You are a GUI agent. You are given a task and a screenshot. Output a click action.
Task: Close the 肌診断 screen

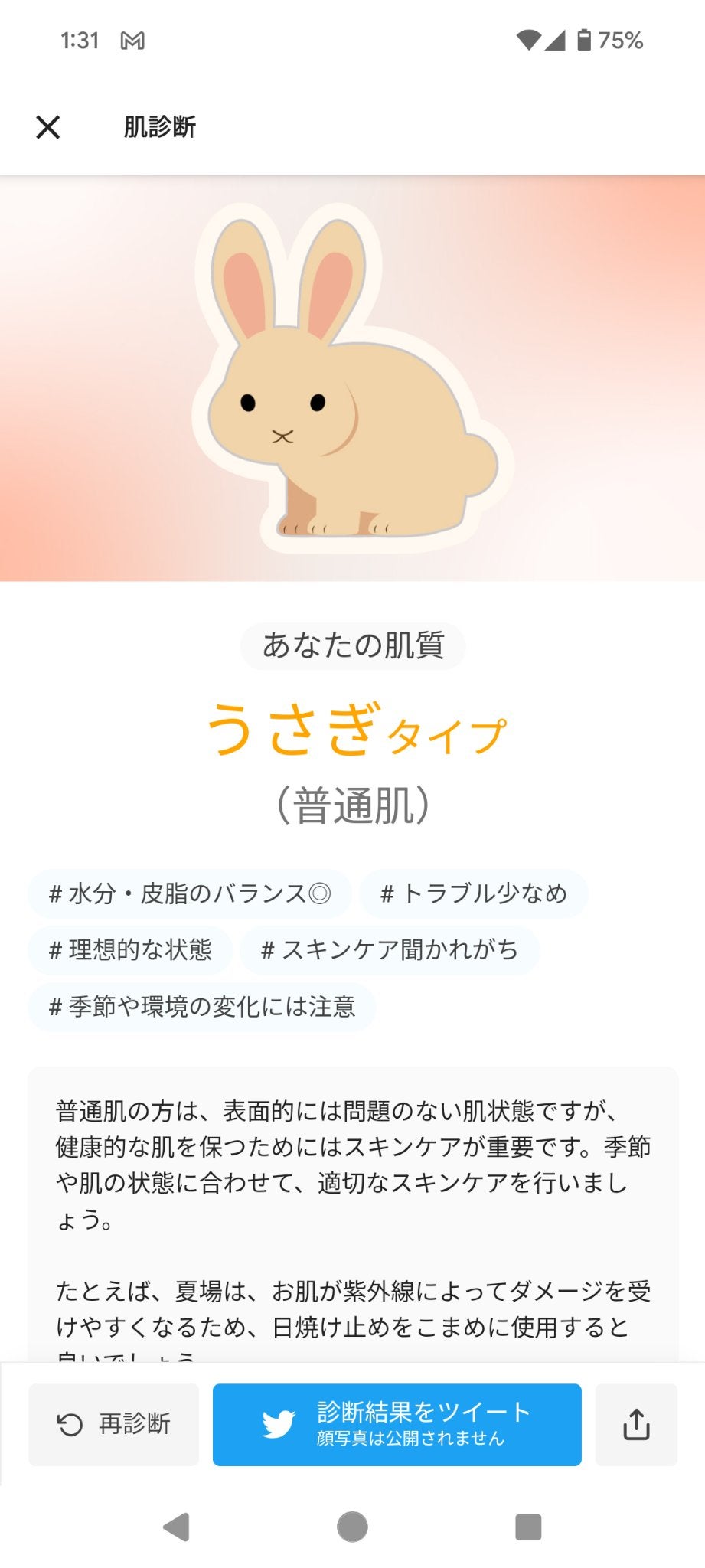[48, 127]
